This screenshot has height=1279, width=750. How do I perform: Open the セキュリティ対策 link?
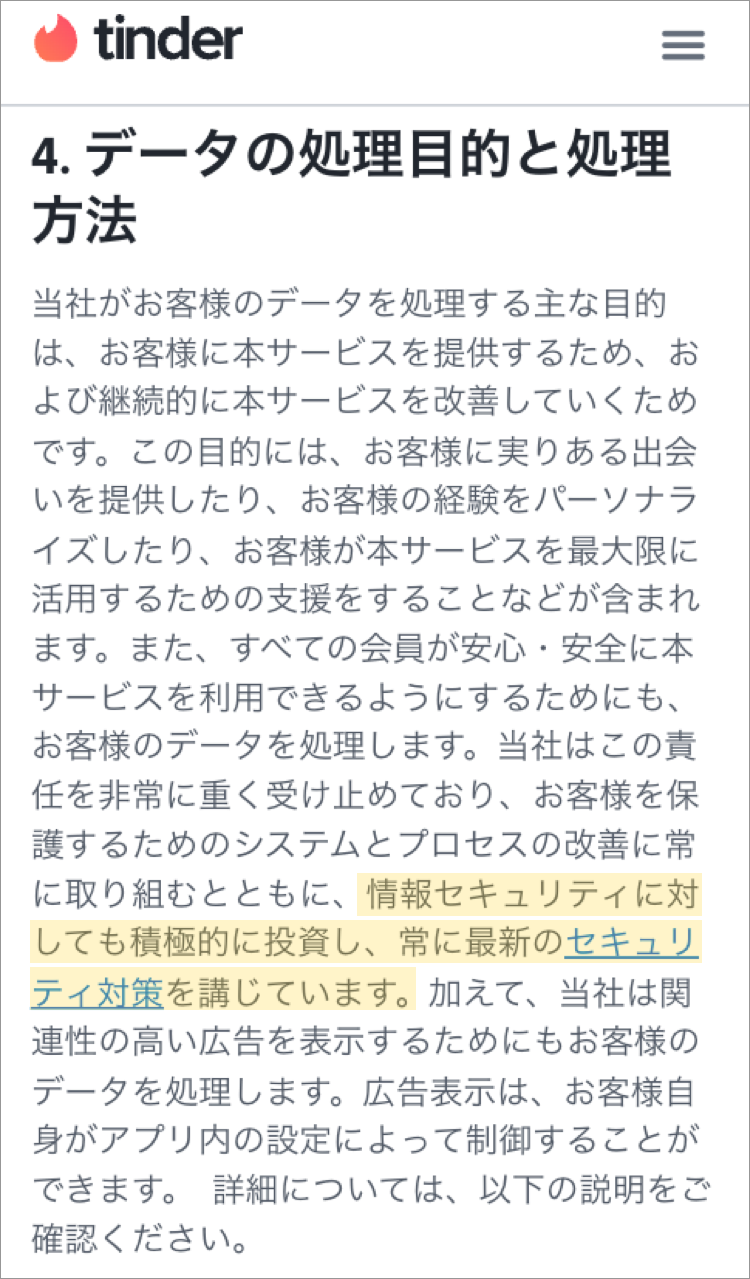[x=631, y=943]
